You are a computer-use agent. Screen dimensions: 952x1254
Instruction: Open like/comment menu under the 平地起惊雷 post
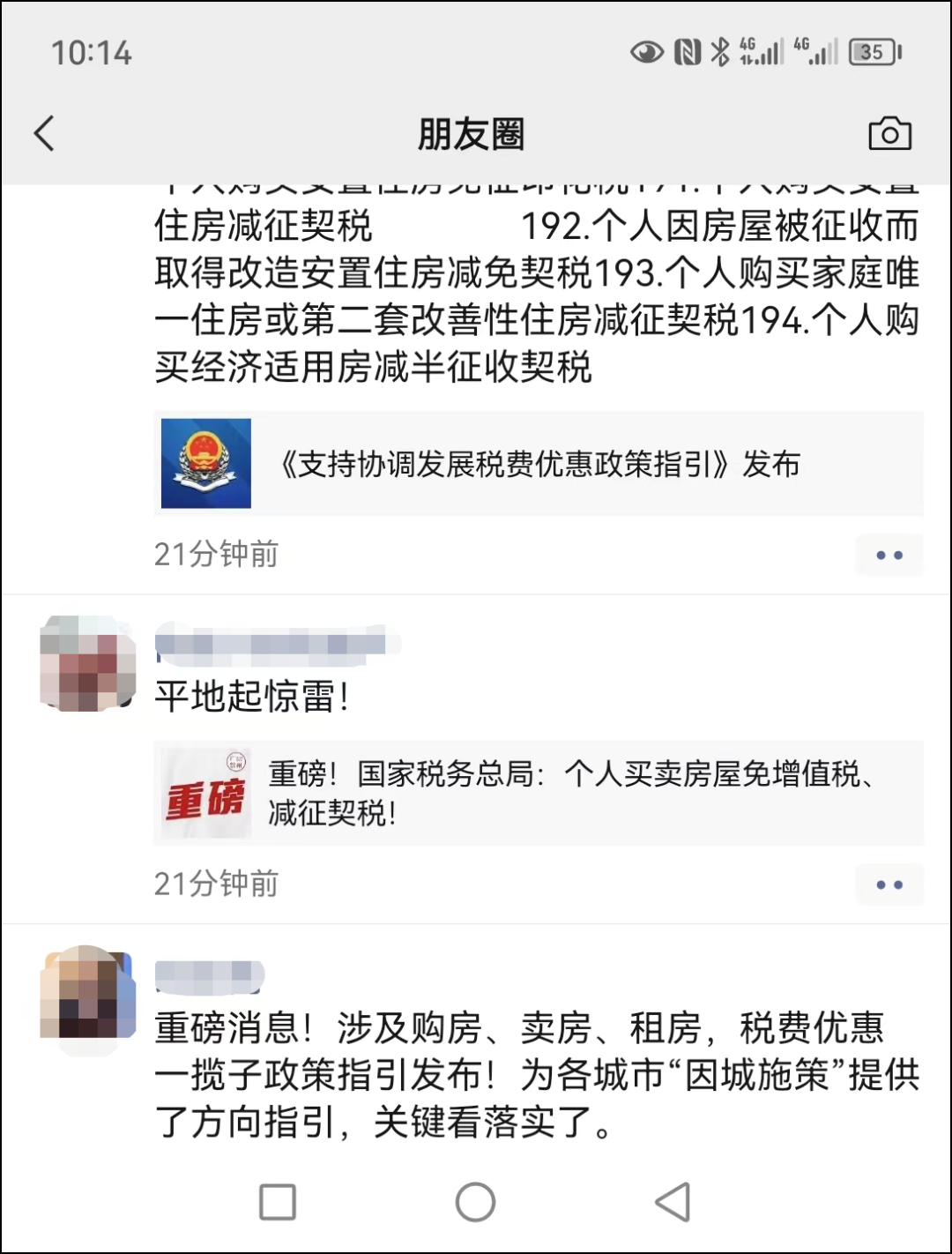pyautogui.click(x=889, y=885)
